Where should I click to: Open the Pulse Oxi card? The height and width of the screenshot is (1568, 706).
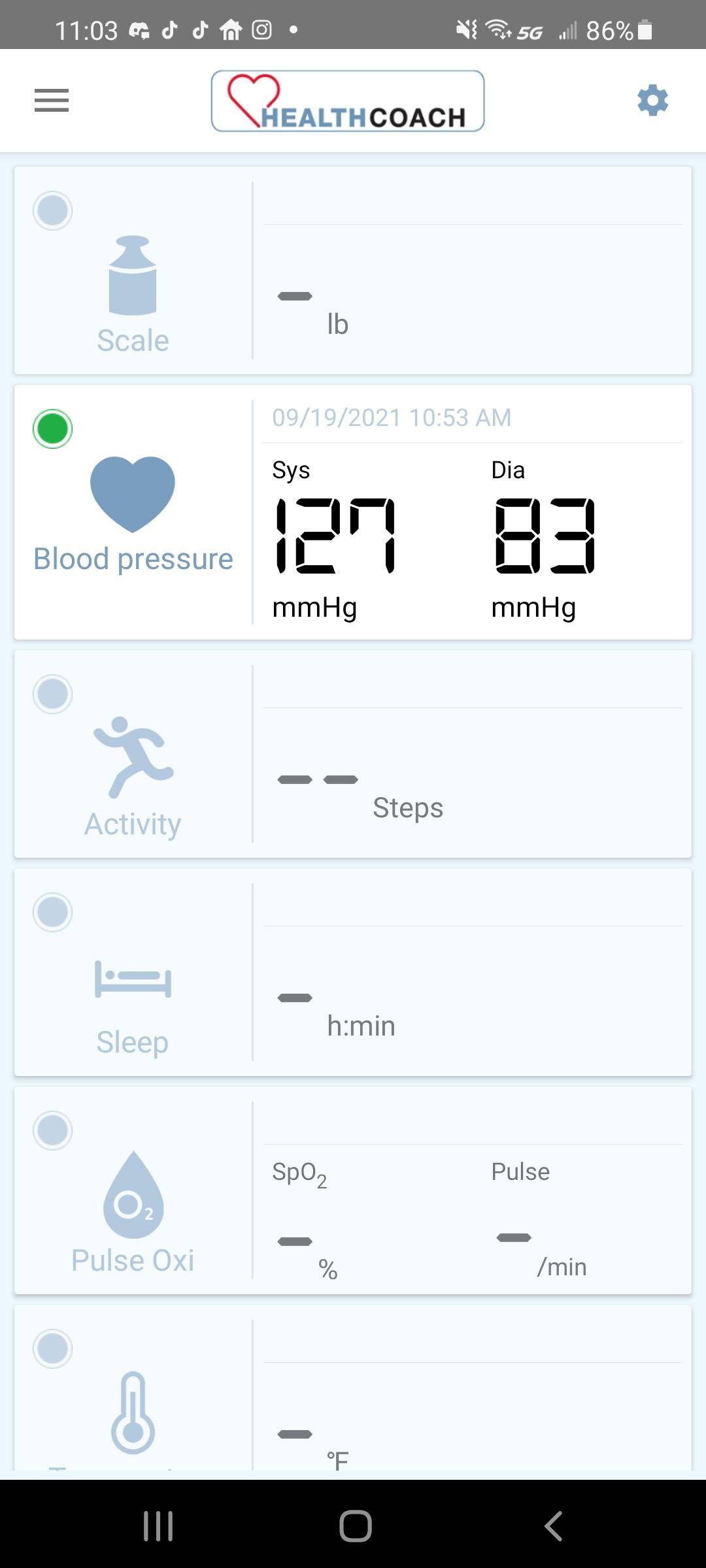pyautogui.click(x=353, y=1190)
